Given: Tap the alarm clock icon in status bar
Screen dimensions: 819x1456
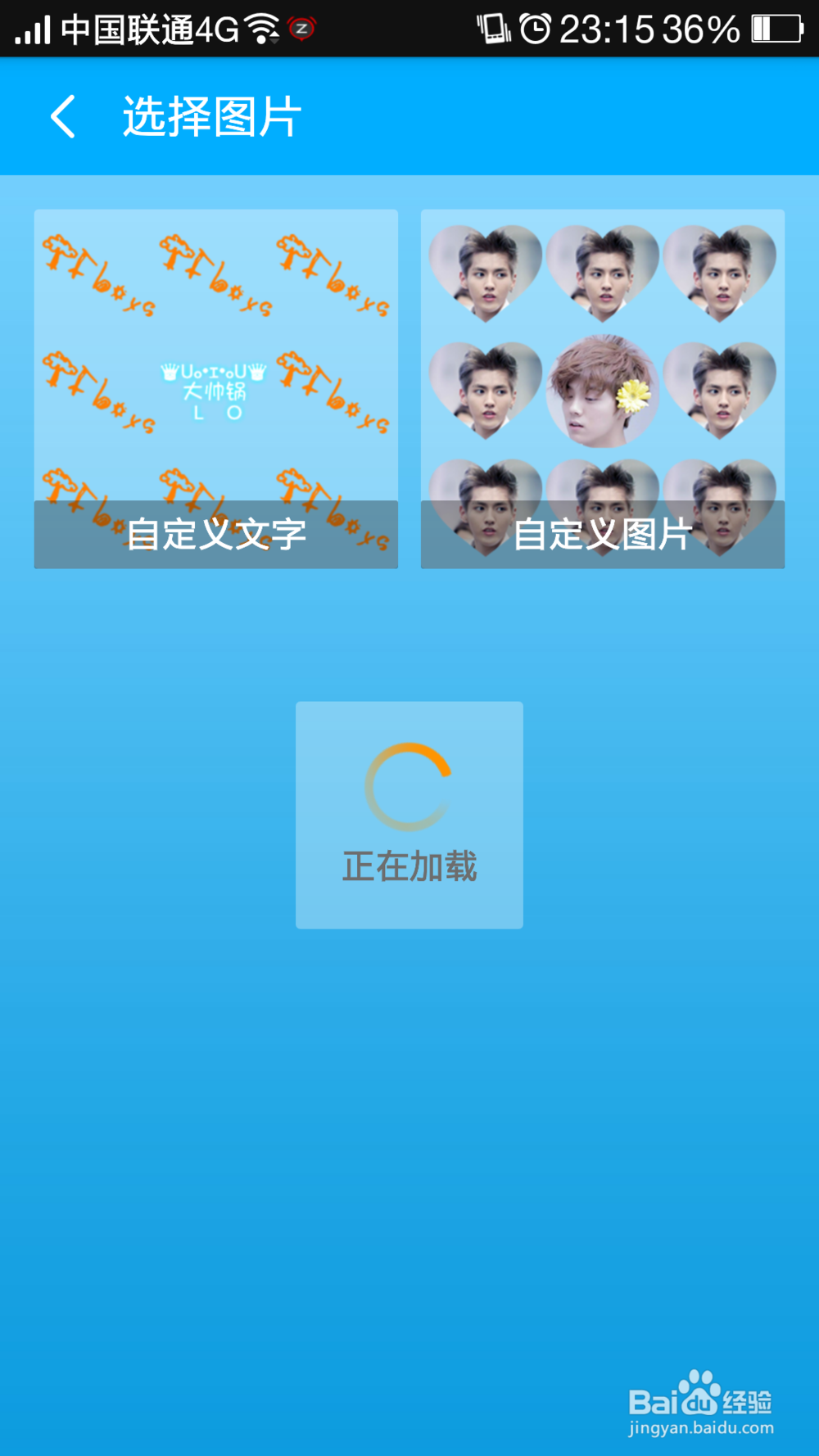Looking at the screenshot, I should click(x=536, y=29).
